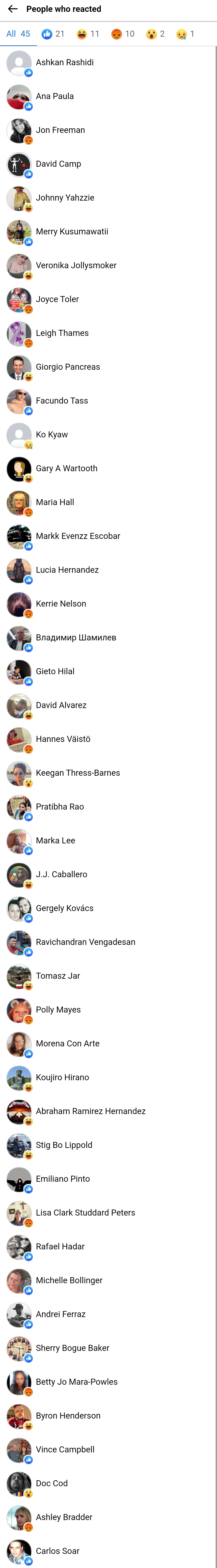Show the 21 Like reactions tab

(53, 34)
